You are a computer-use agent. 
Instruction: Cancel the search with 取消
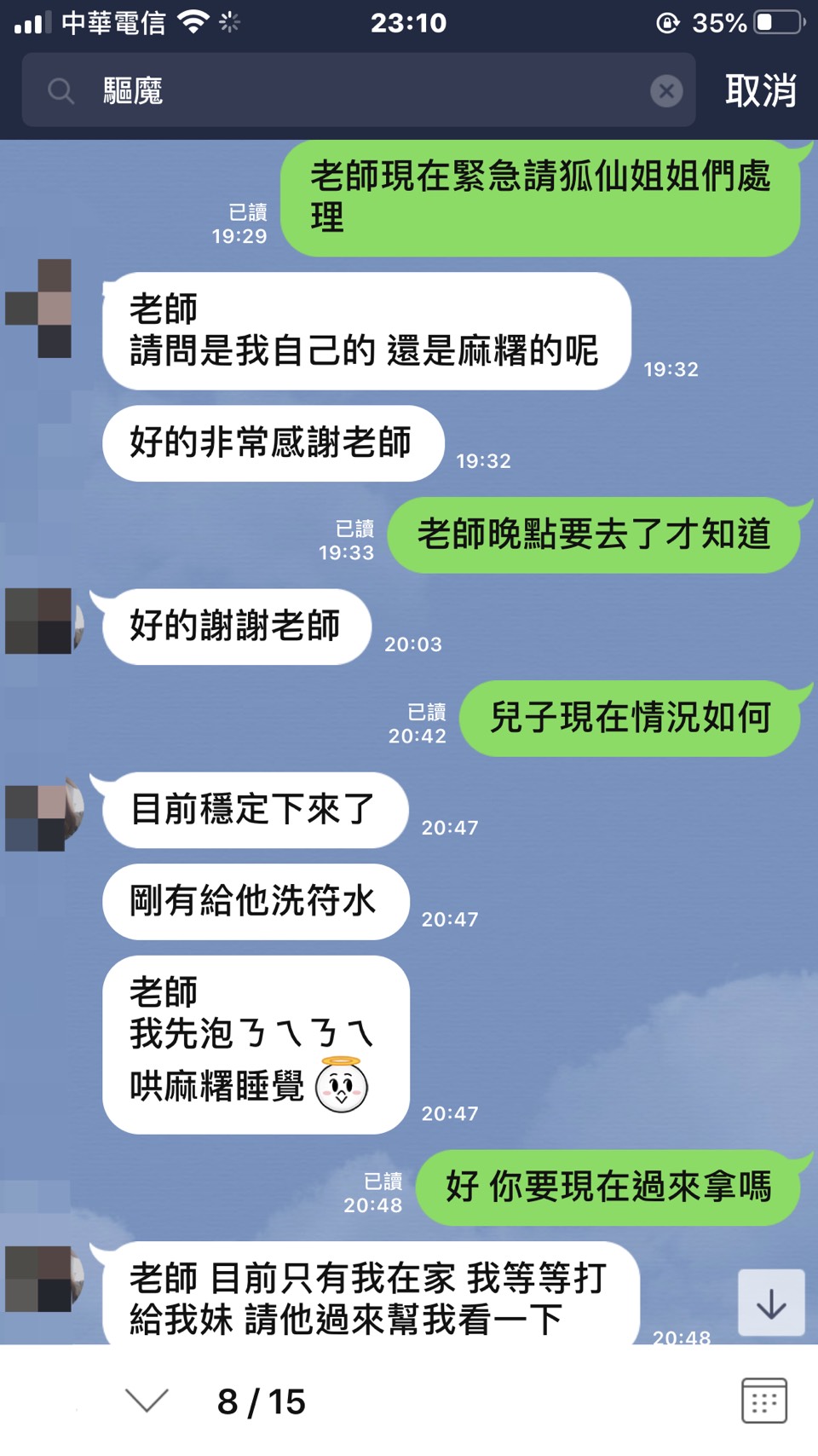[x=760, y=90]
